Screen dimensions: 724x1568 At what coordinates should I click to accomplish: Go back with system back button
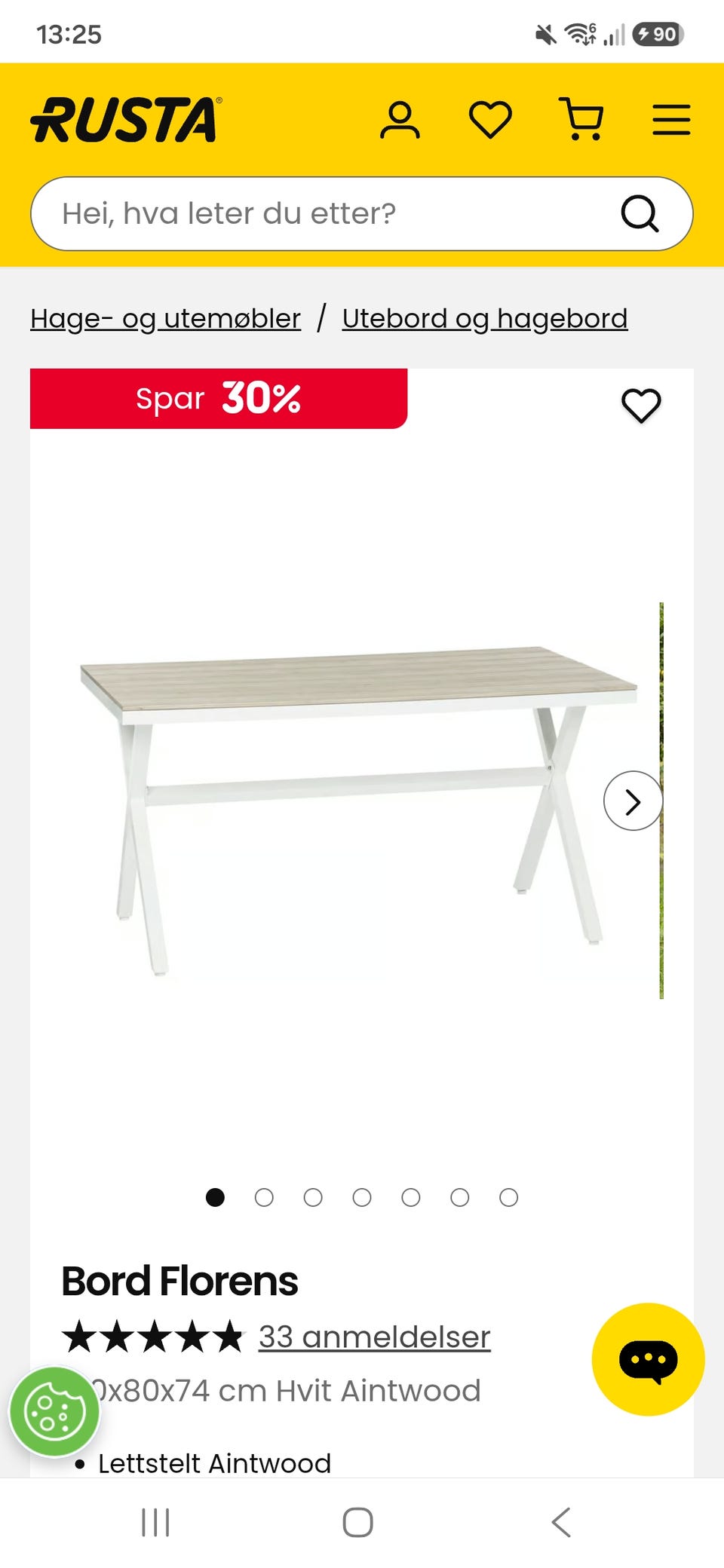click(x=561, y=1522)
